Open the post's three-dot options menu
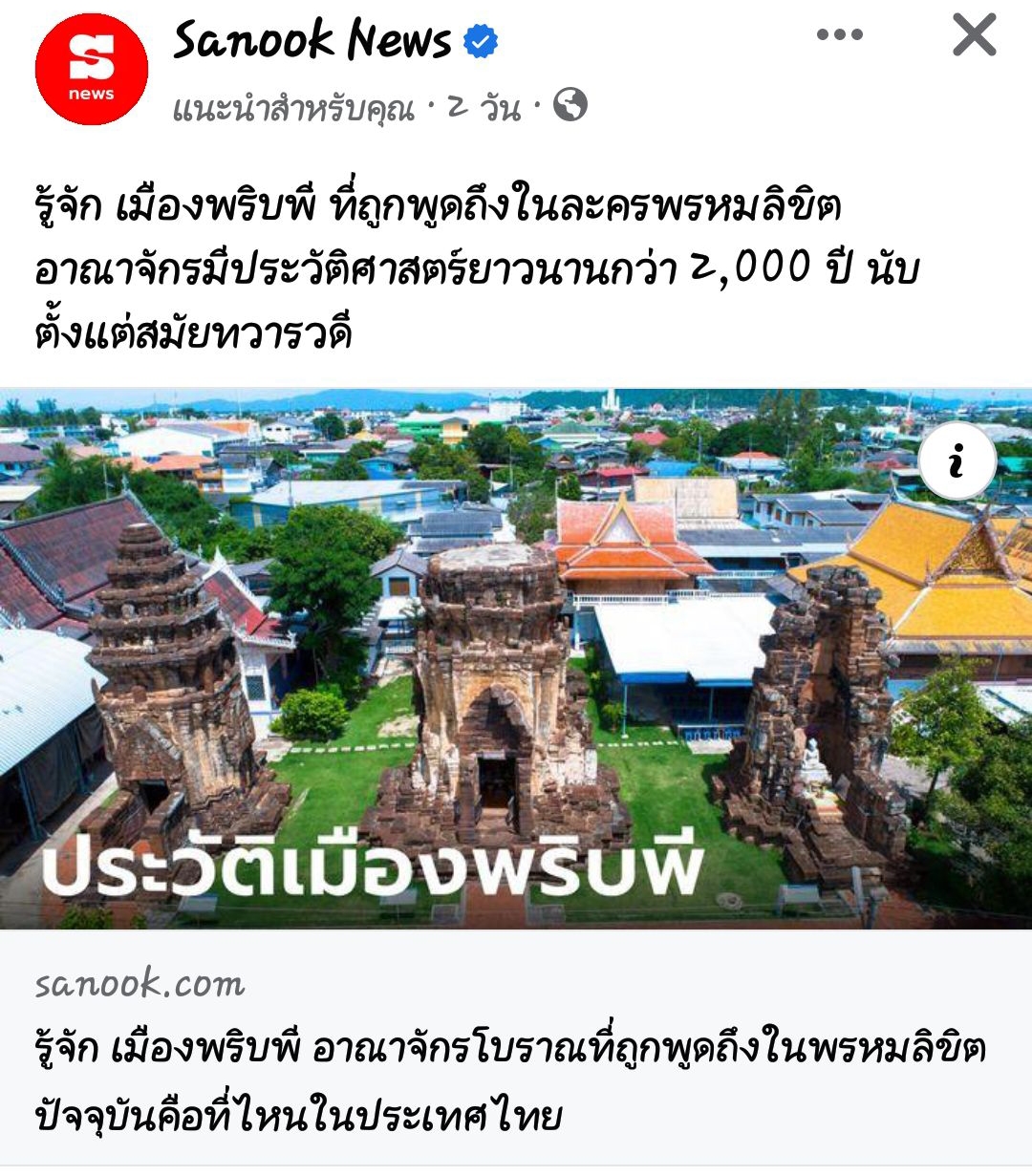The height and width of the screenshot is (1176, 1032). 840,35
